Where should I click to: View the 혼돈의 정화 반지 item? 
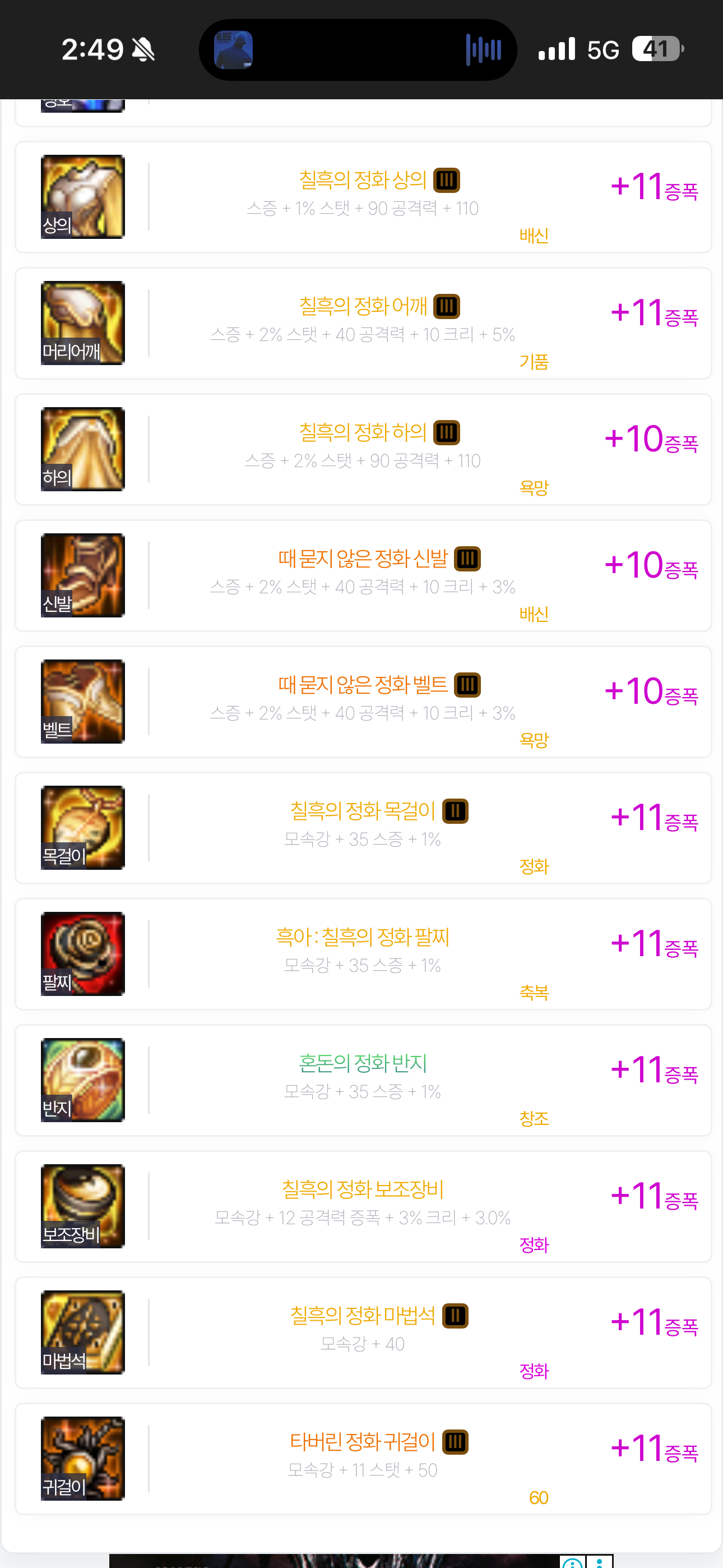(x=363, y=1080)
